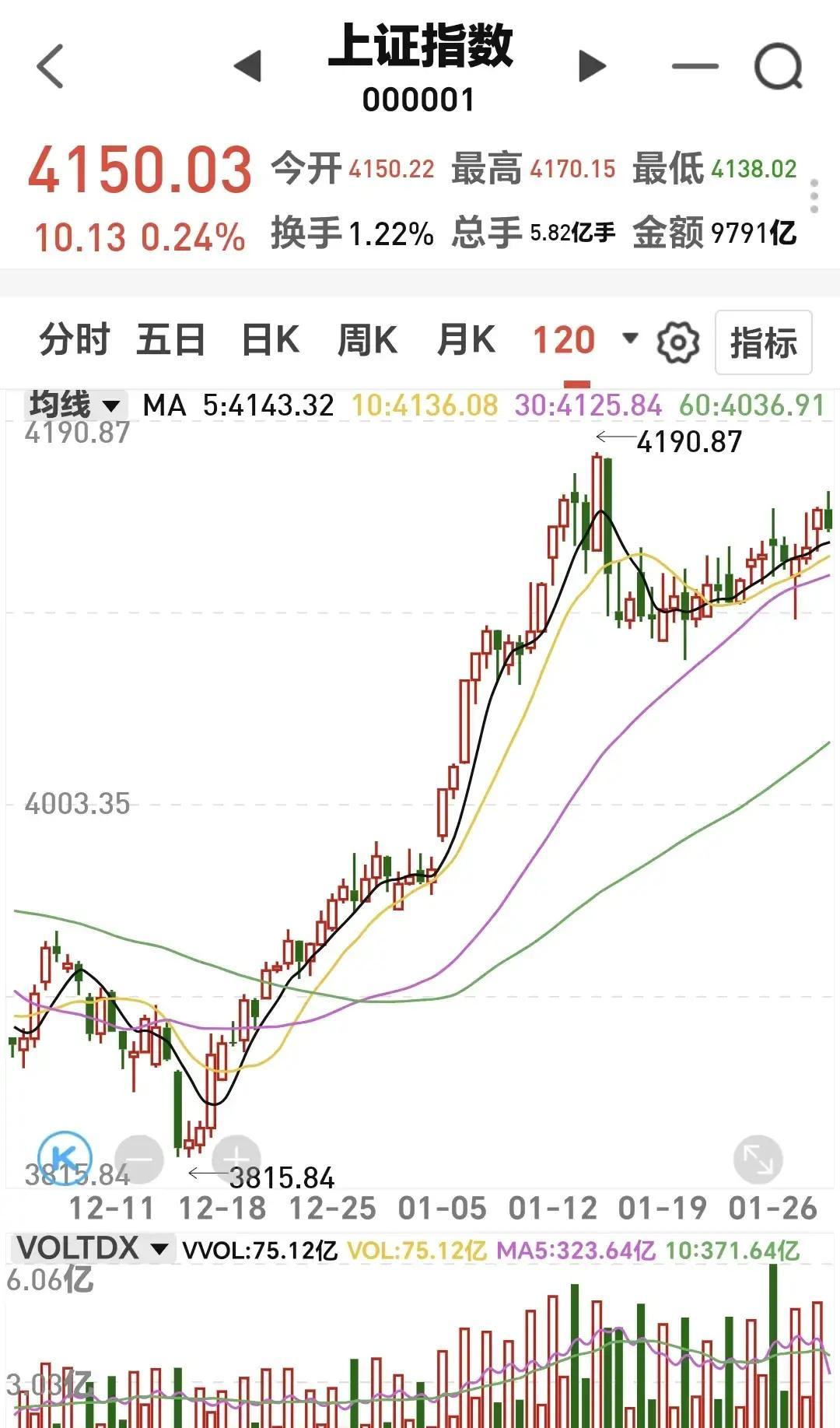Tap the blue K candlestick mode icon
840x1428 pixels.
[x=66, y=1160]
